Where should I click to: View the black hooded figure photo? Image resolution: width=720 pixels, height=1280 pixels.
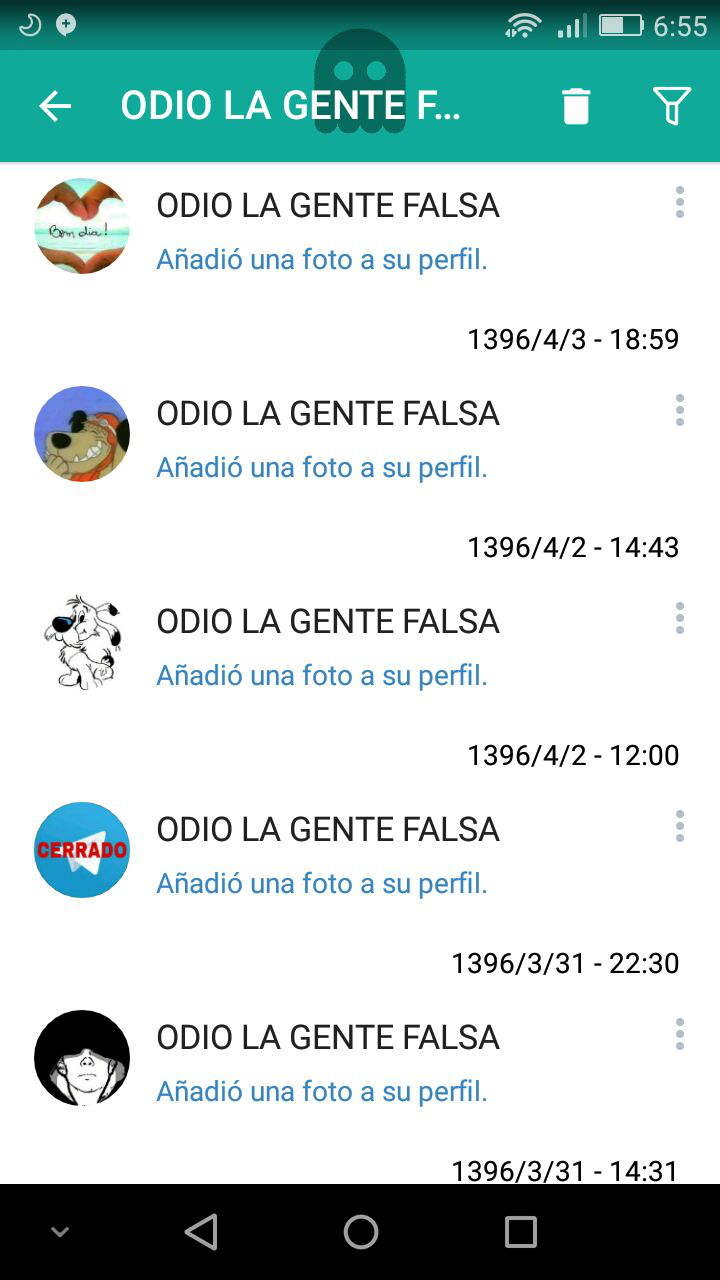[x=82, y=1058]
